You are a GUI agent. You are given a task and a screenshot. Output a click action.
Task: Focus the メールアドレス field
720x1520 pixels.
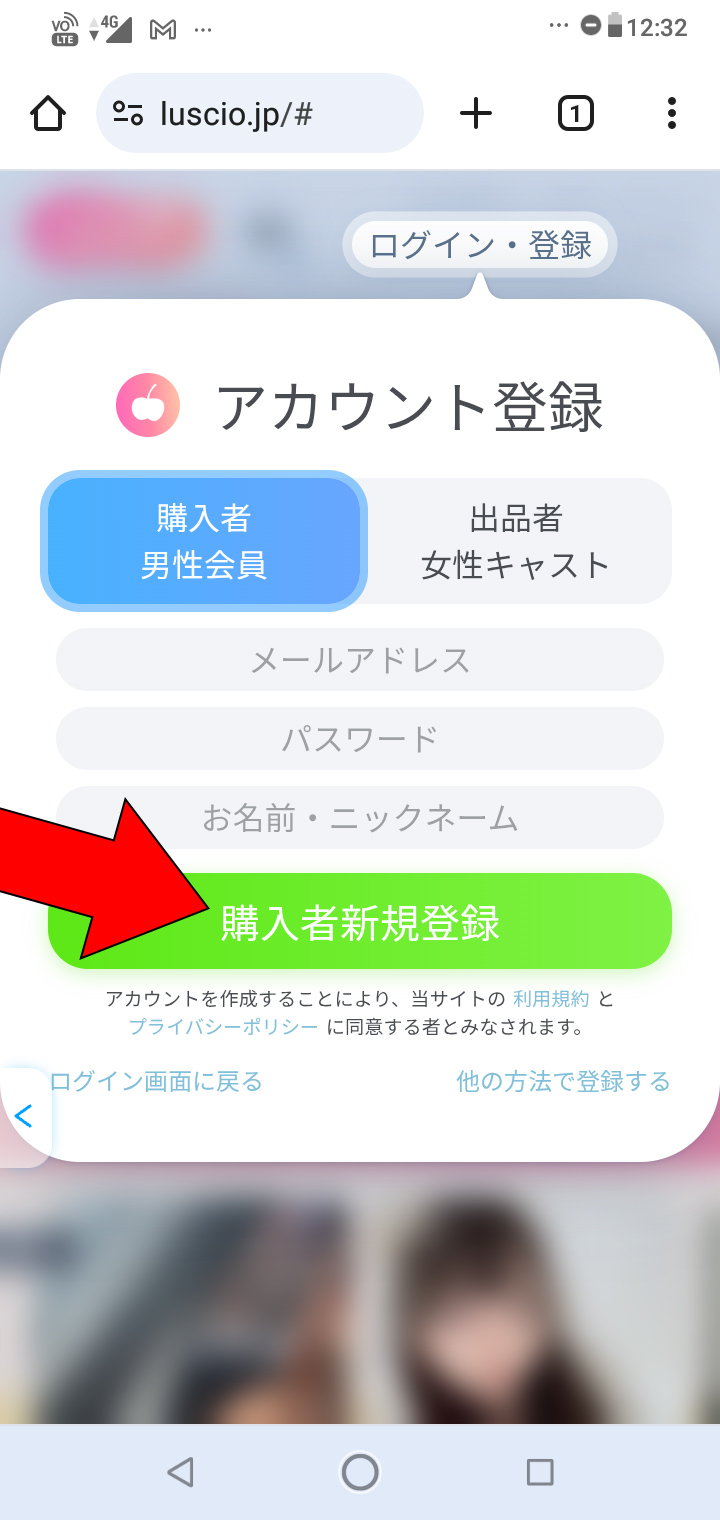(360, 660)
